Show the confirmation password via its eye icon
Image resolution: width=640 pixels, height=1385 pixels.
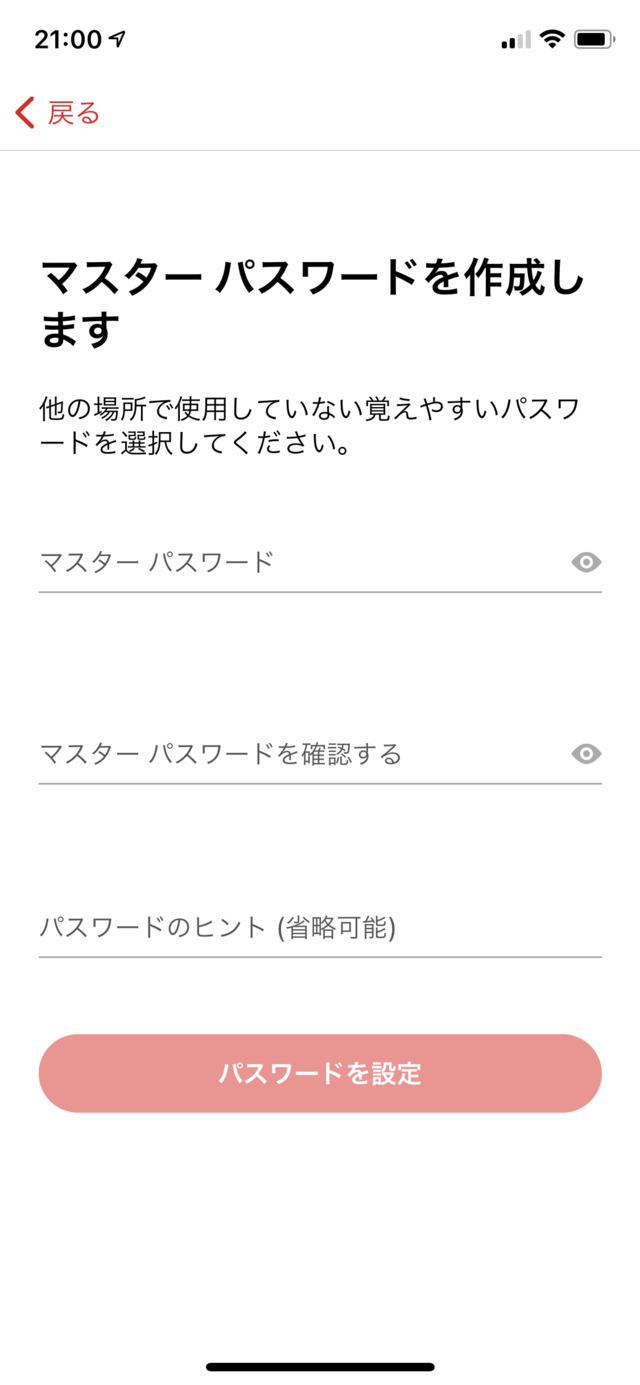tap(586, 754)
